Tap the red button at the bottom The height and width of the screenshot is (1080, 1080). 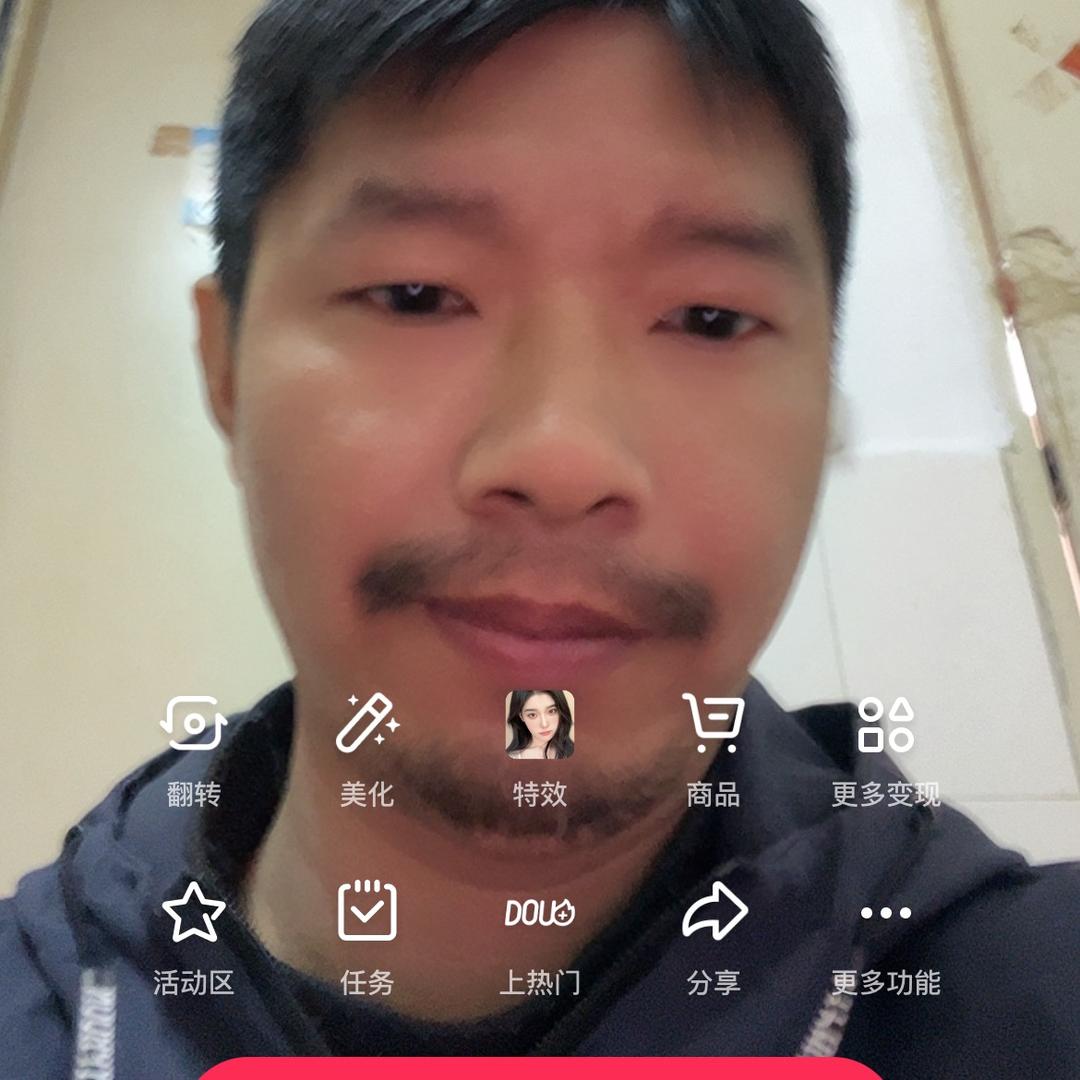tap(539, 1068)
